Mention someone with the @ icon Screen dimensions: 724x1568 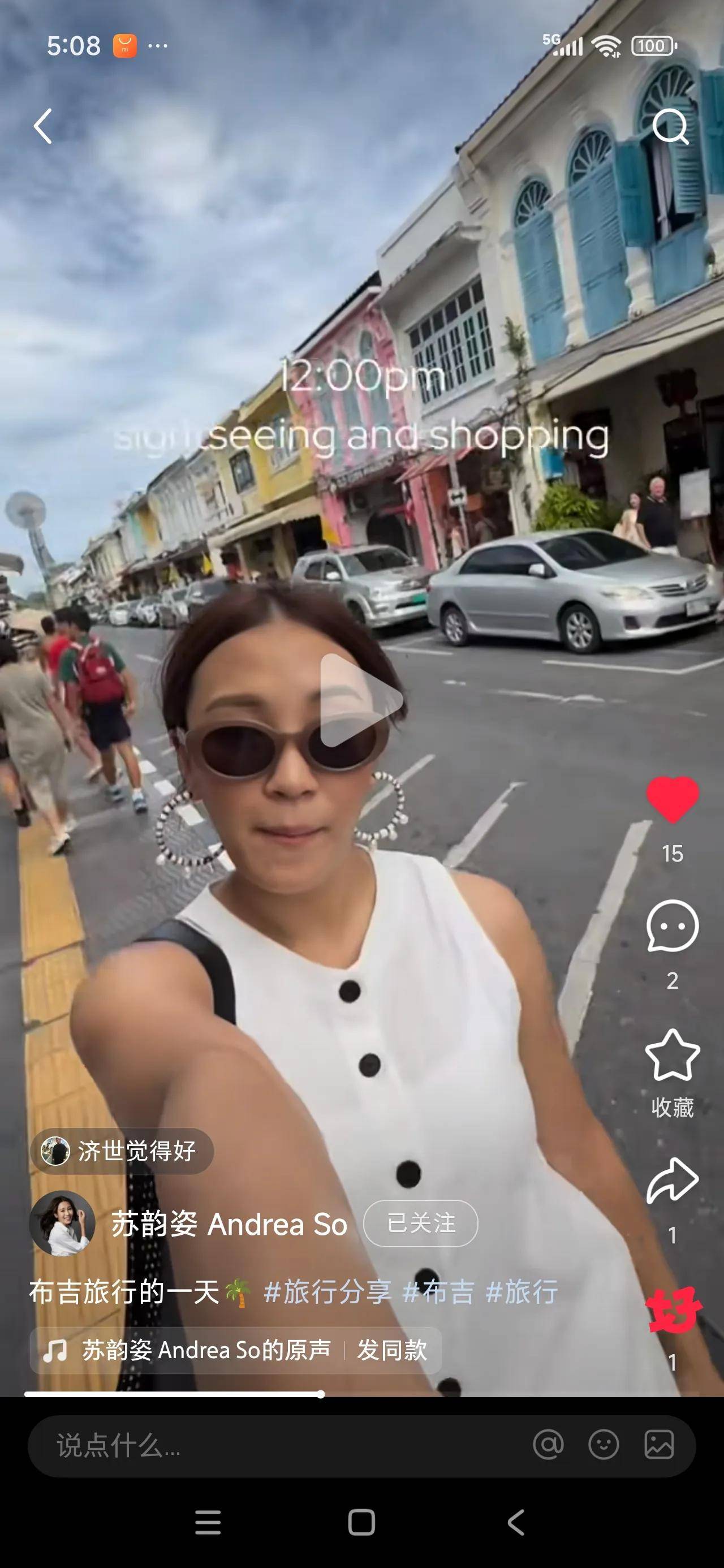(548, 1445)
